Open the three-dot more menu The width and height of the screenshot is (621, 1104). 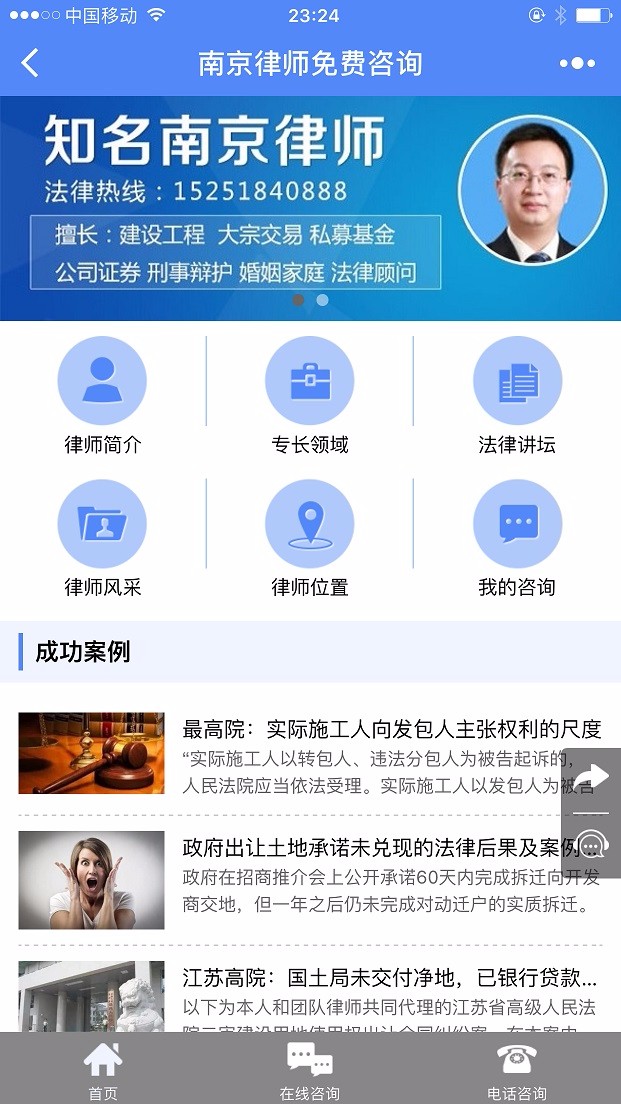[577, 63]
